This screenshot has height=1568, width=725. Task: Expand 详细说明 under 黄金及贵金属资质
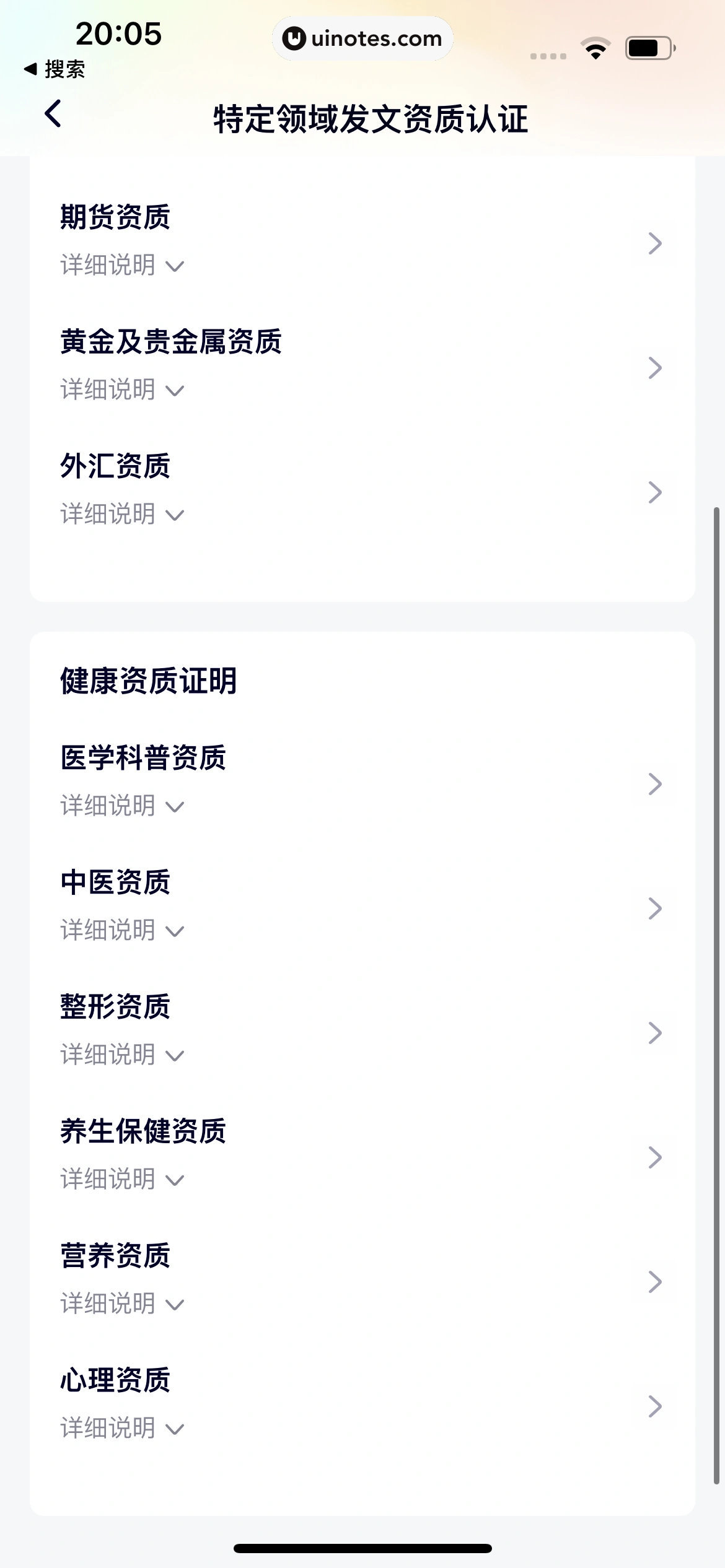click(123, 390)
